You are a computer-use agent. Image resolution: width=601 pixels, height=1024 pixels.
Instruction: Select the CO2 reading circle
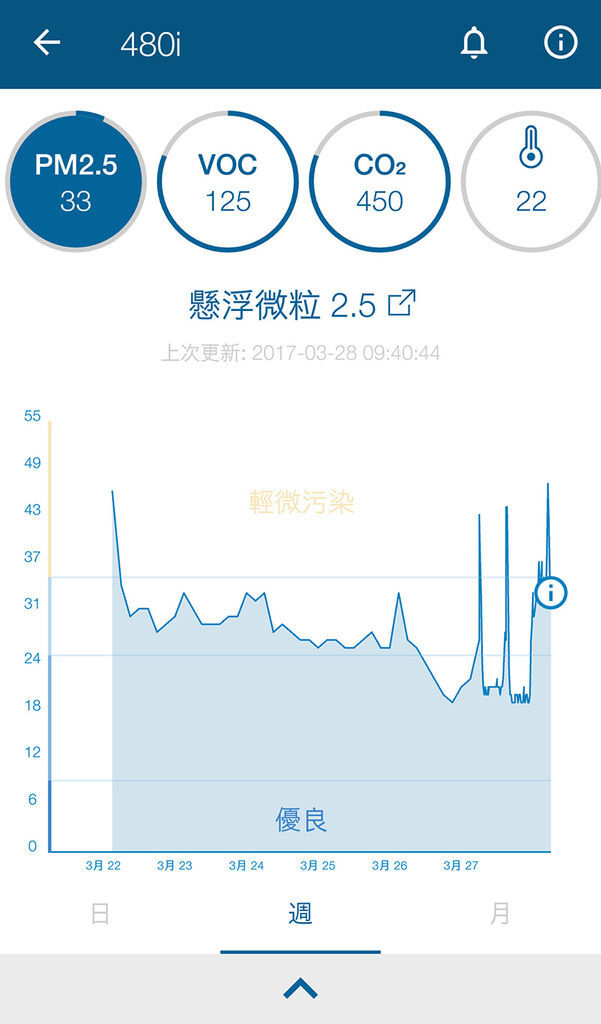pos(380,182)
